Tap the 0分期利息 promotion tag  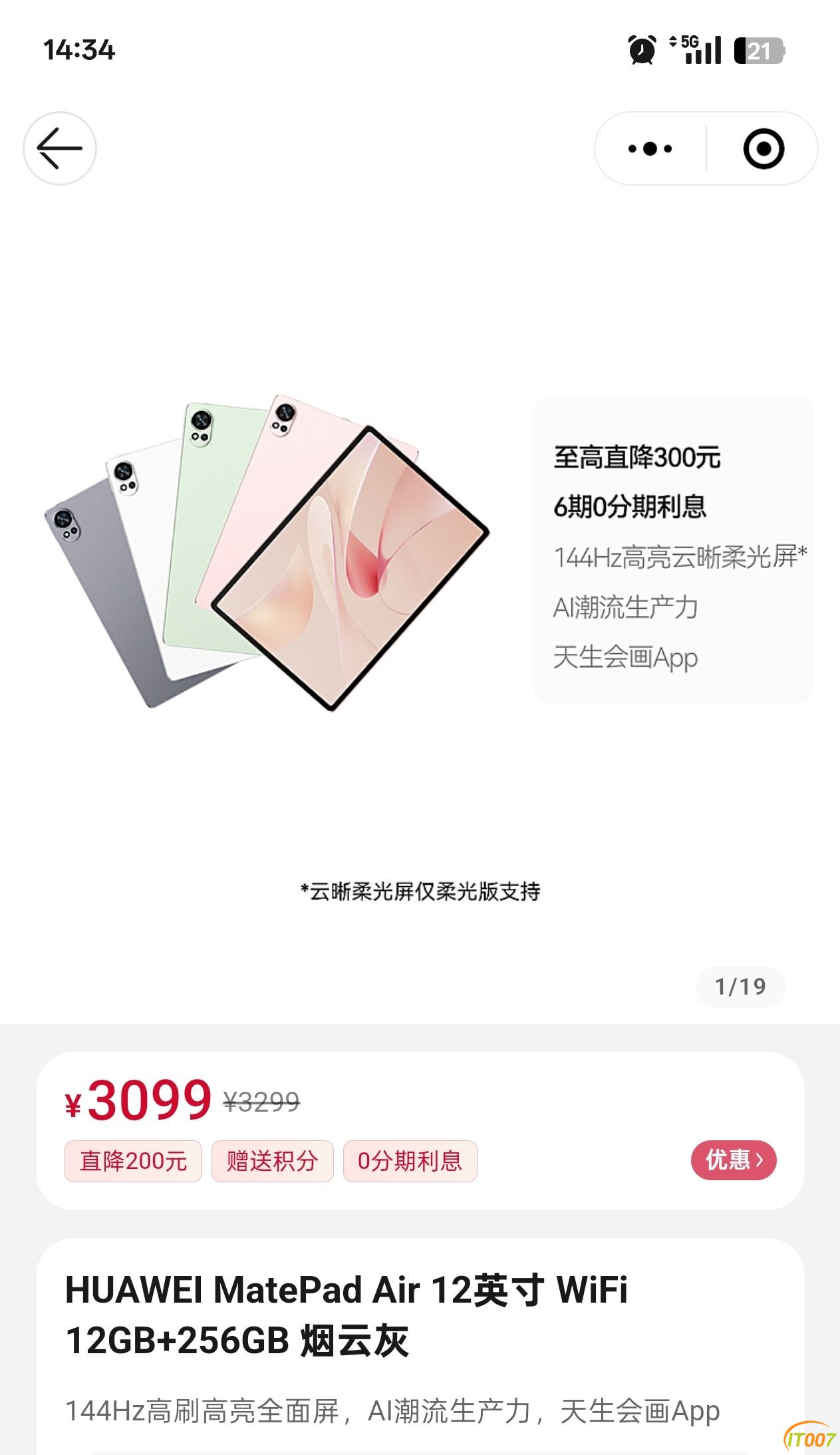[410, 1161]
